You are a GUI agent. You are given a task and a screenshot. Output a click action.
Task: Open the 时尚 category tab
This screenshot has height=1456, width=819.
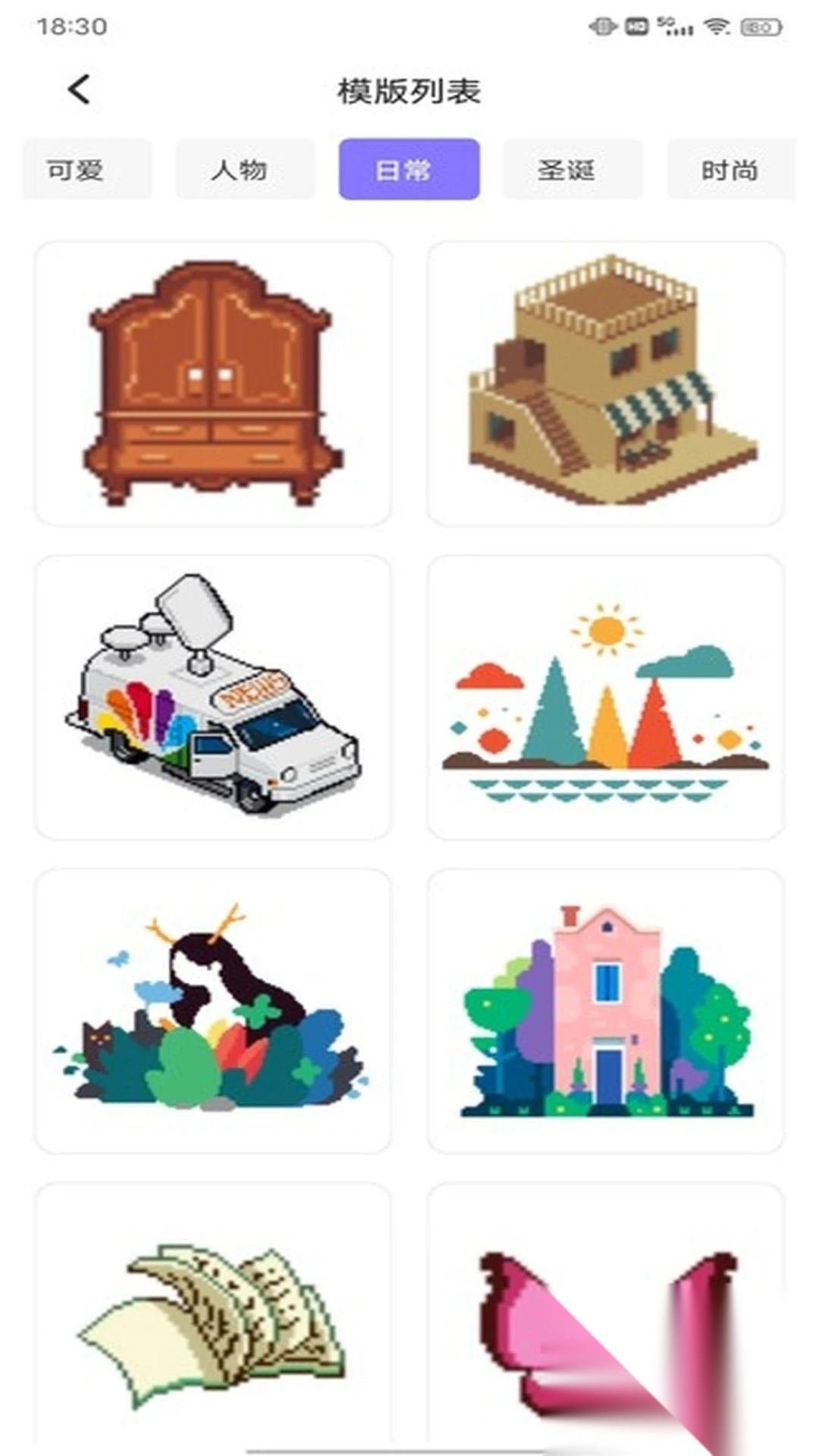[x=730, y=170]
